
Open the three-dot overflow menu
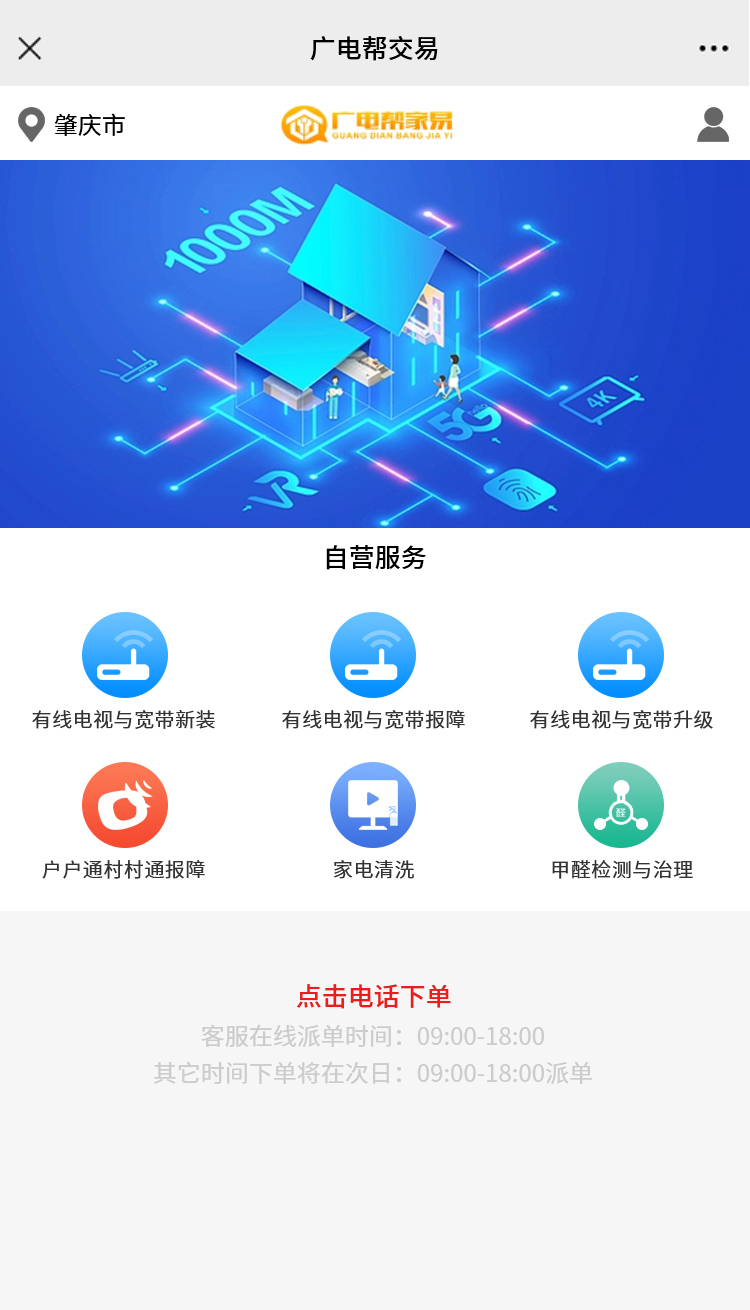[x=713, y=48]
